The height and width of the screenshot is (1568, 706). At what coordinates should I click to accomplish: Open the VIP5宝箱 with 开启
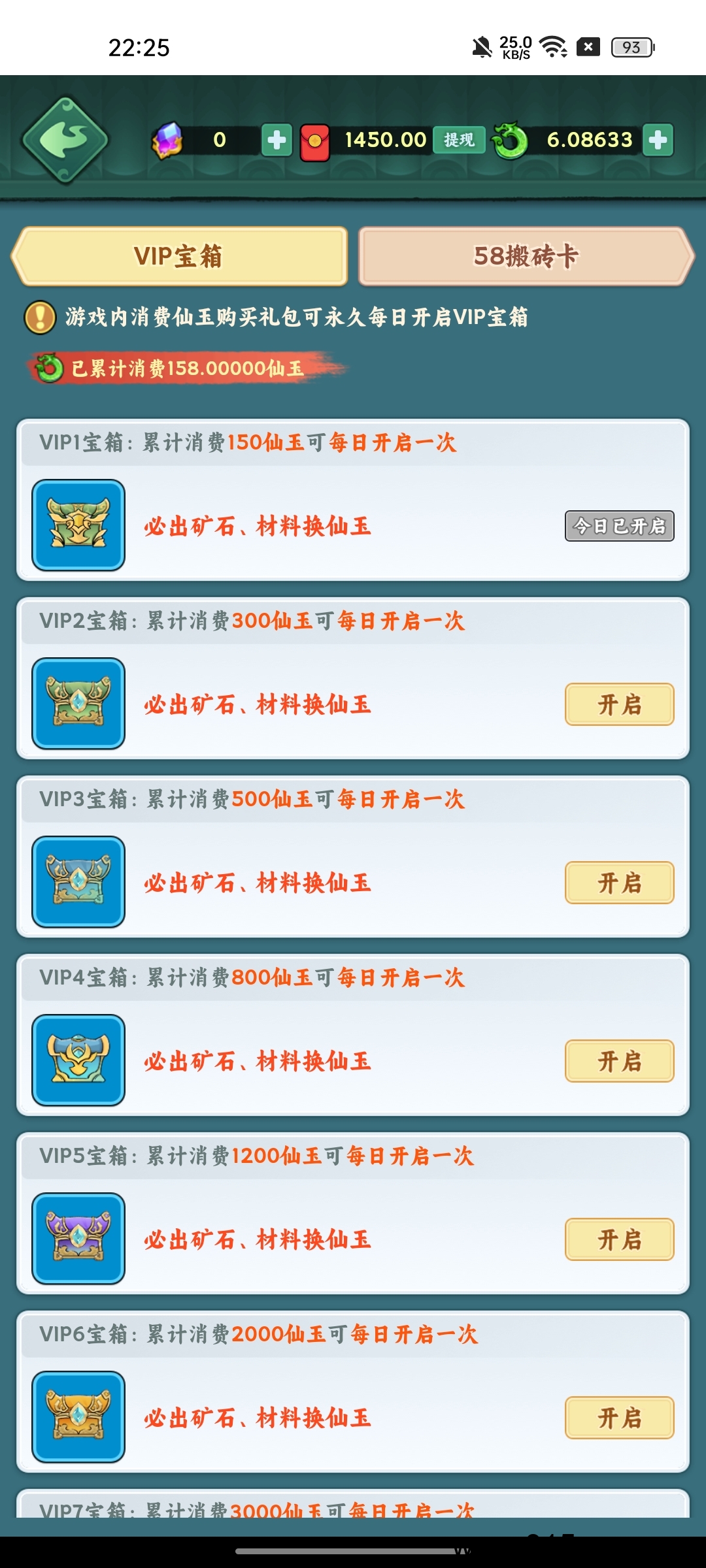pos(619,1239)
